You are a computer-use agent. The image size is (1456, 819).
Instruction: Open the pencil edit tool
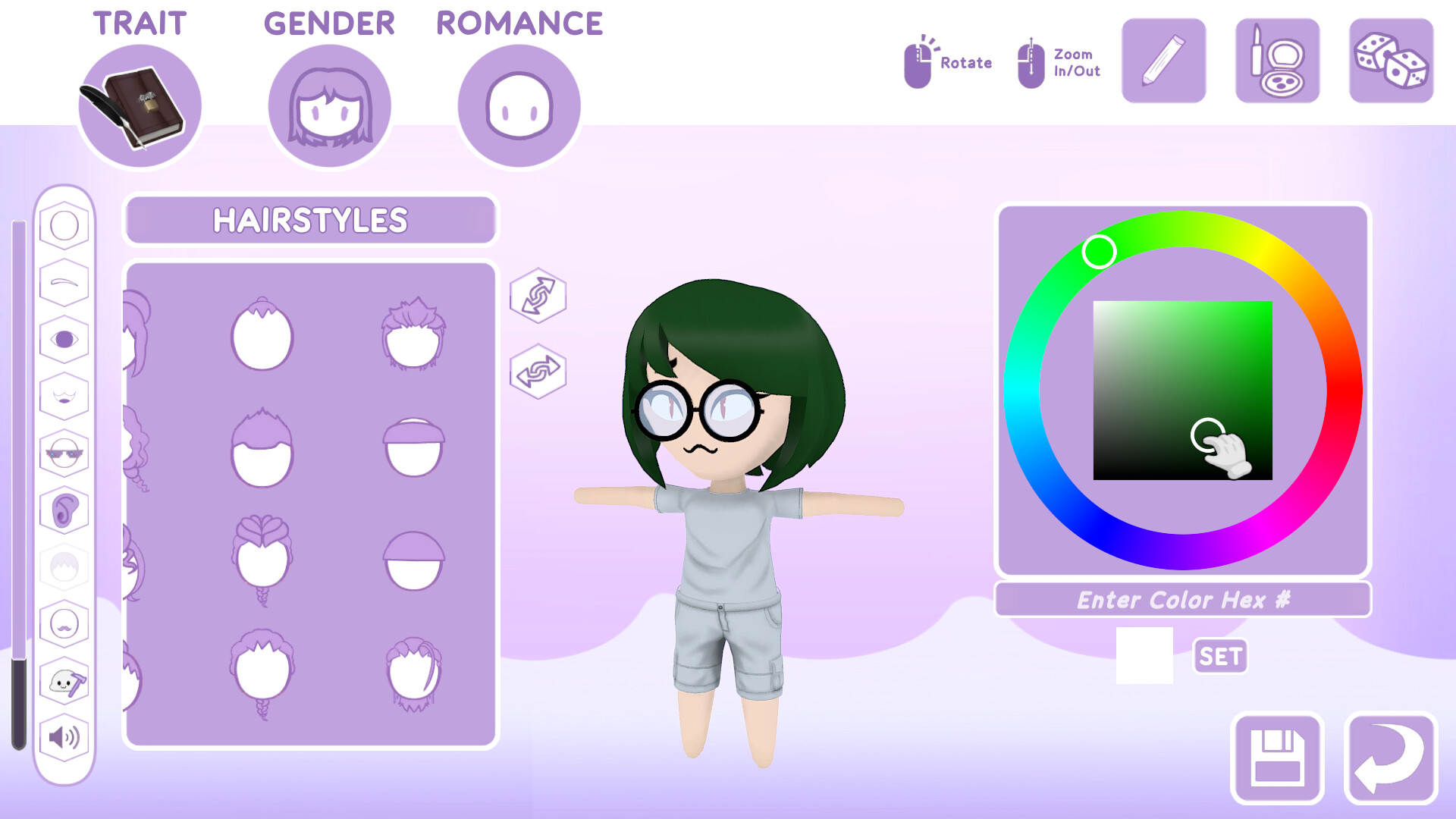click(1163, 61)
